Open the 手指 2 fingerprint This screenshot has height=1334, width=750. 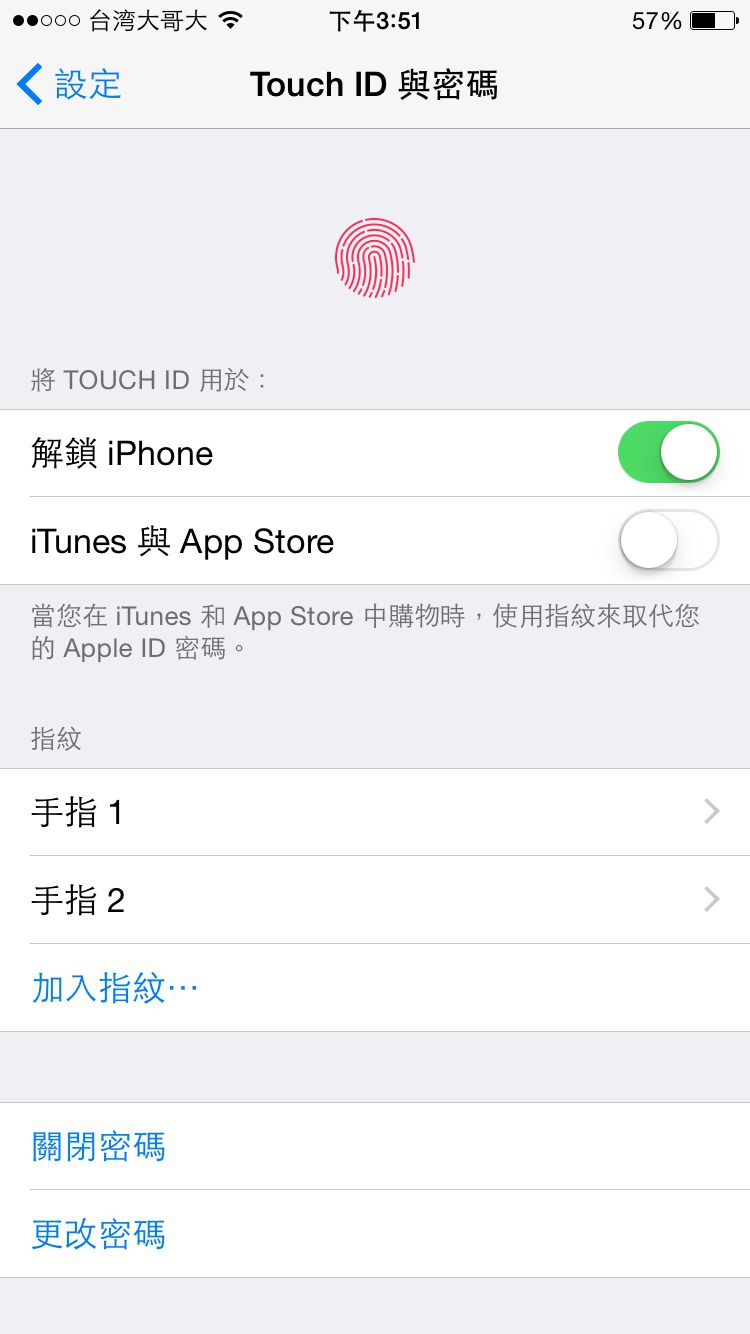375,900
